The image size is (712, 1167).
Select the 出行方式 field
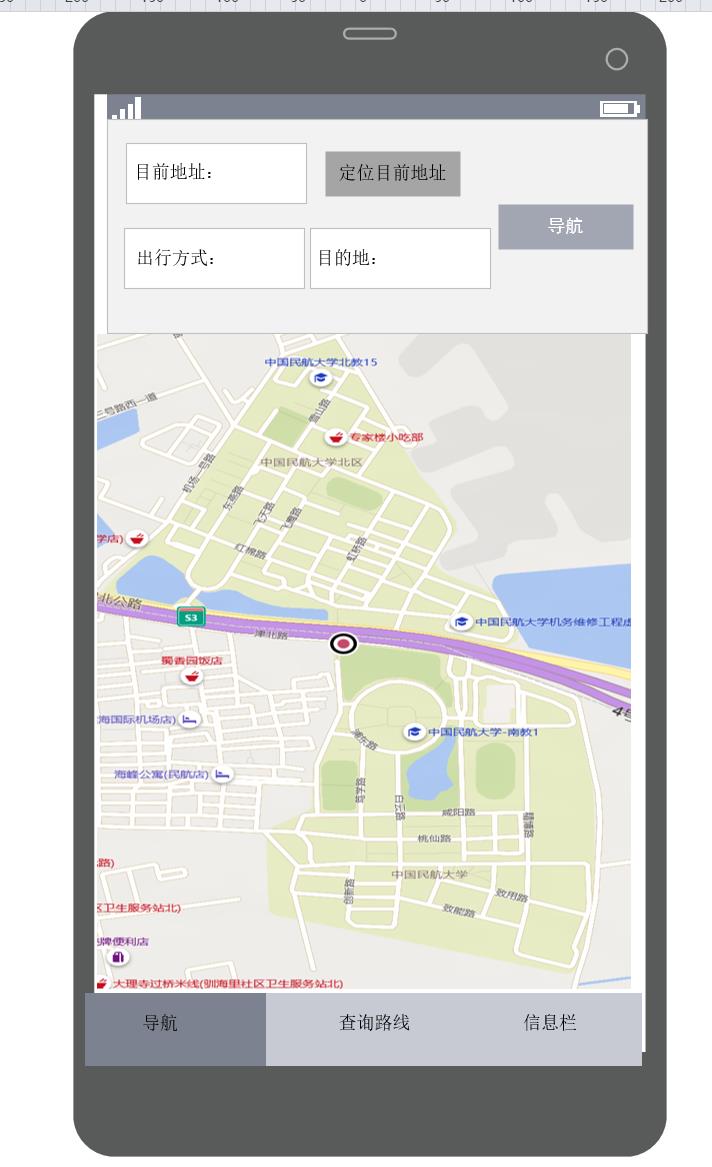click(x=214, y=258)
